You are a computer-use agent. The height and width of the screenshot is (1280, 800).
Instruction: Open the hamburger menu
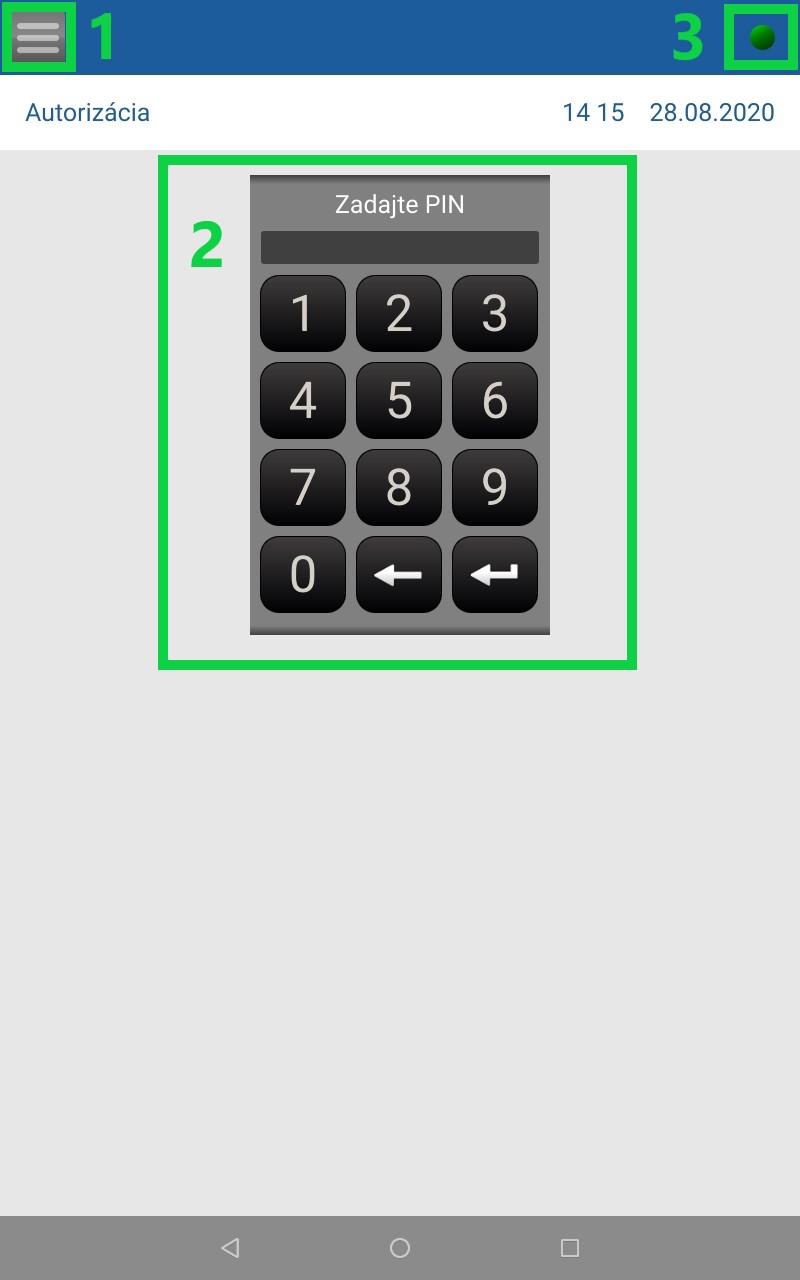[x=38, y=38]
